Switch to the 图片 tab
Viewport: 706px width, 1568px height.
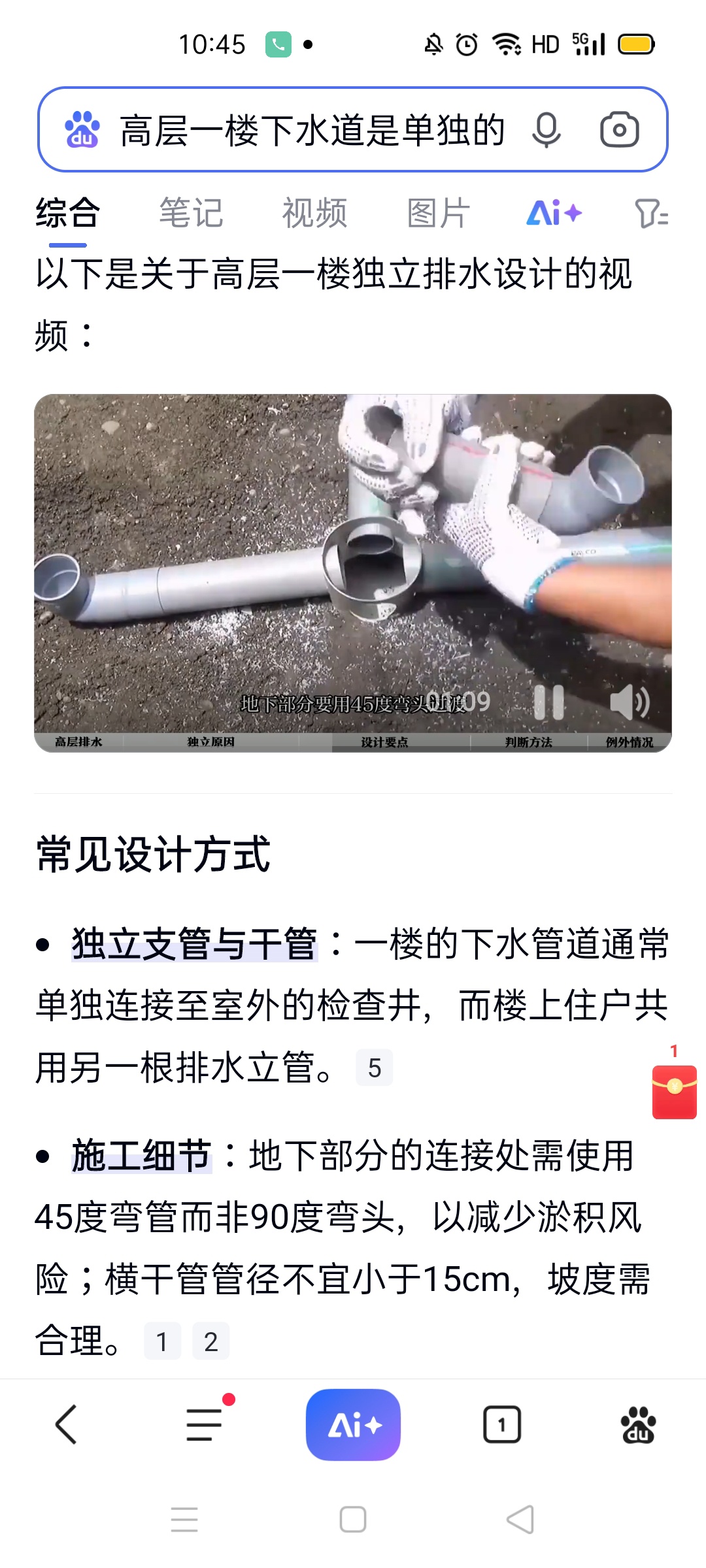click(438, 213)
